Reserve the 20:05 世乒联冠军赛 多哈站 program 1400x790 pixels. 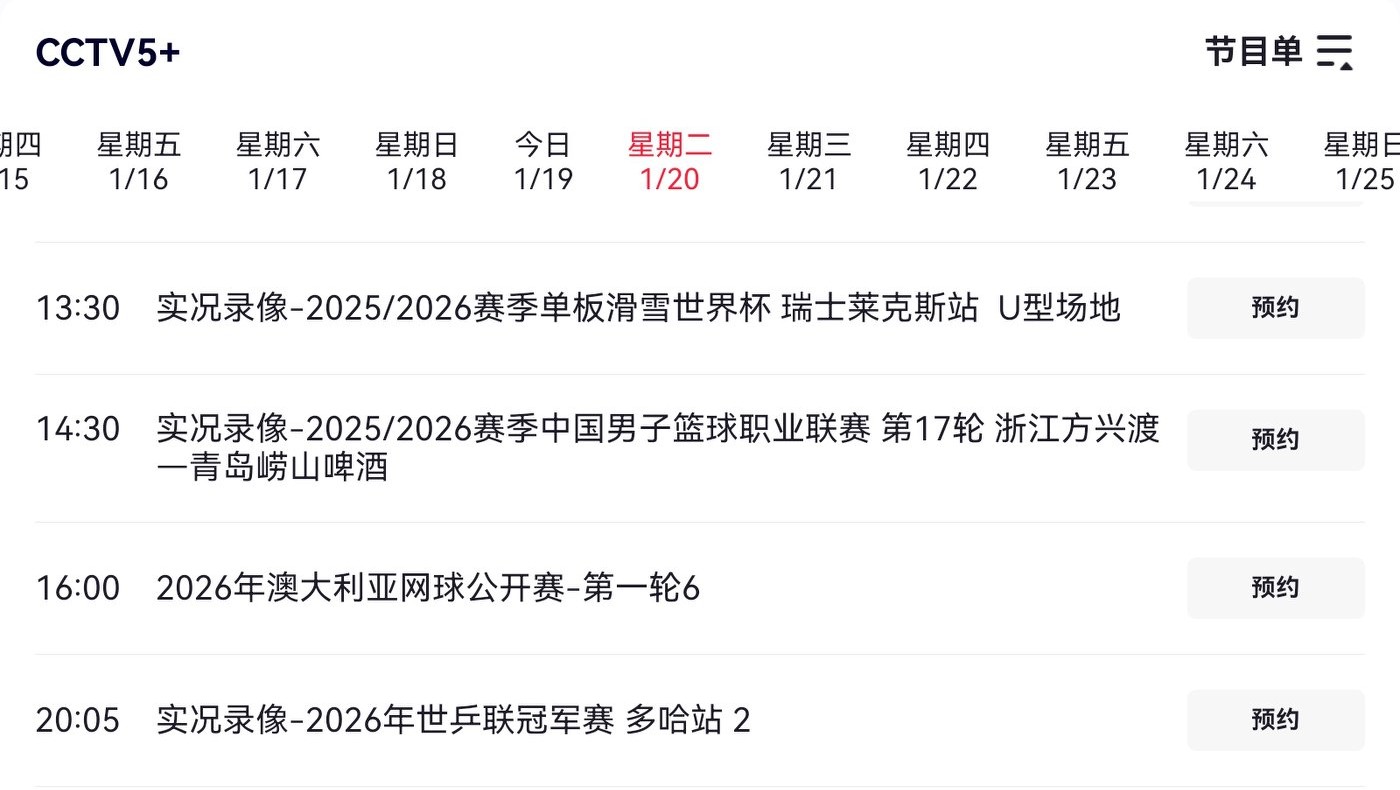pos(1275,720)
